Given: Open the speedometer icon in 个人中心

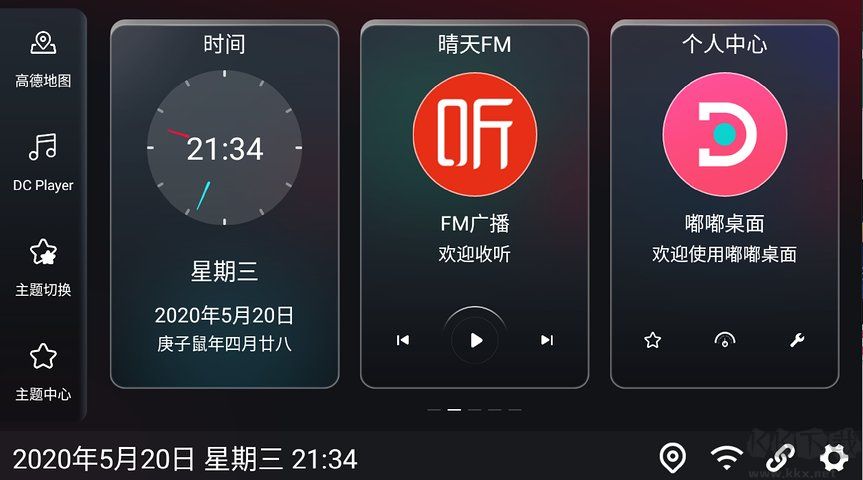Looking at the screenshot, I should [725, 340].
